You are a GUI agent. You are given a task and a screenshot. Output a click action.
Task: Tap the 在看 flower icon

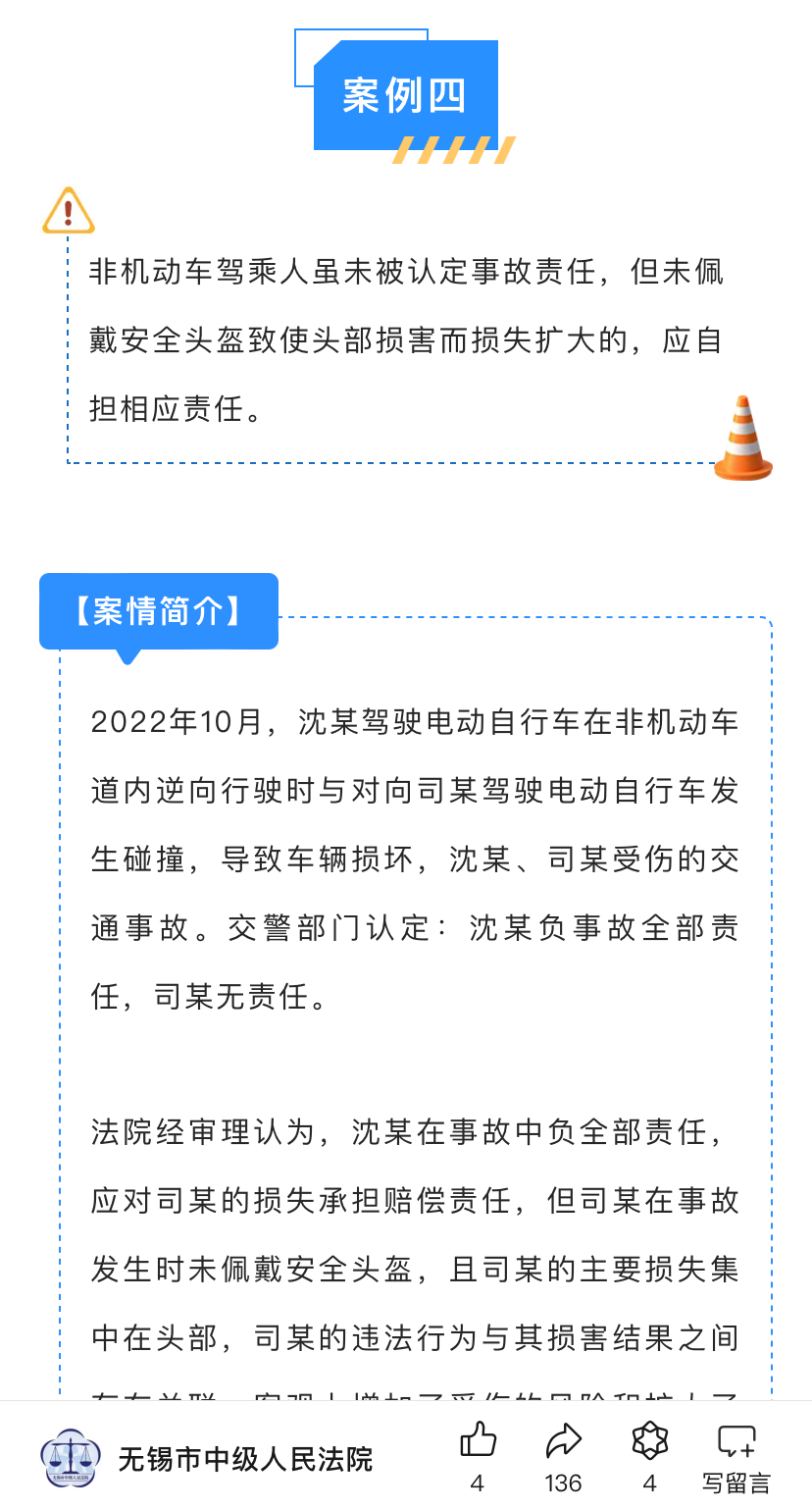[649, 1441]
